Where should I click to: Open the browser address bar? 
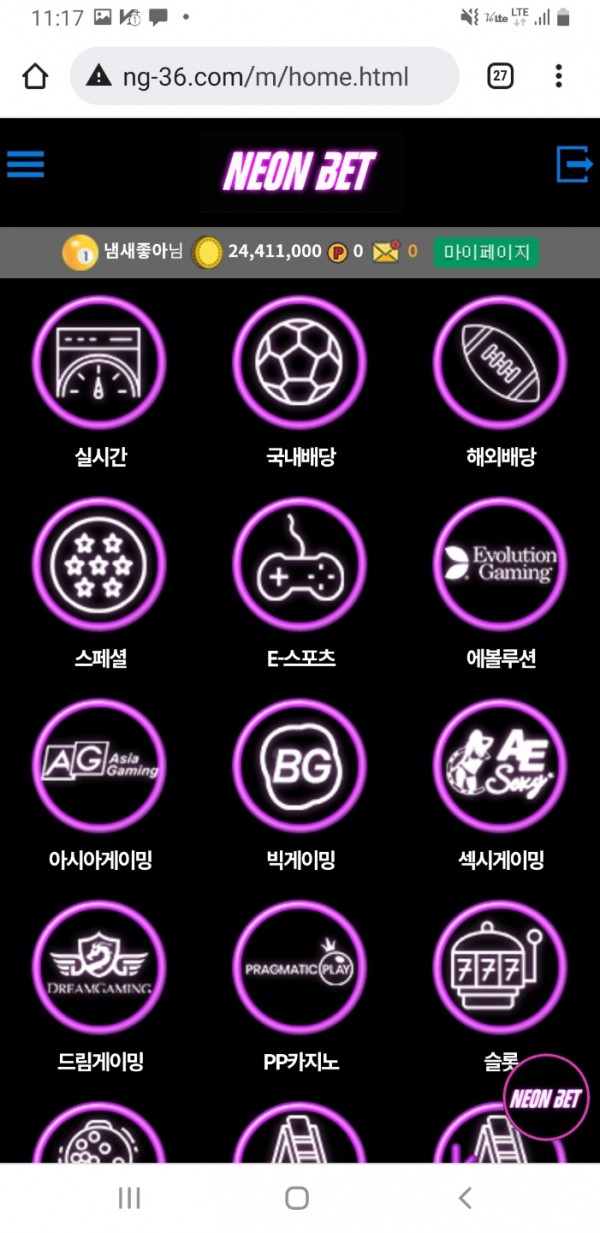coord(265,76)
